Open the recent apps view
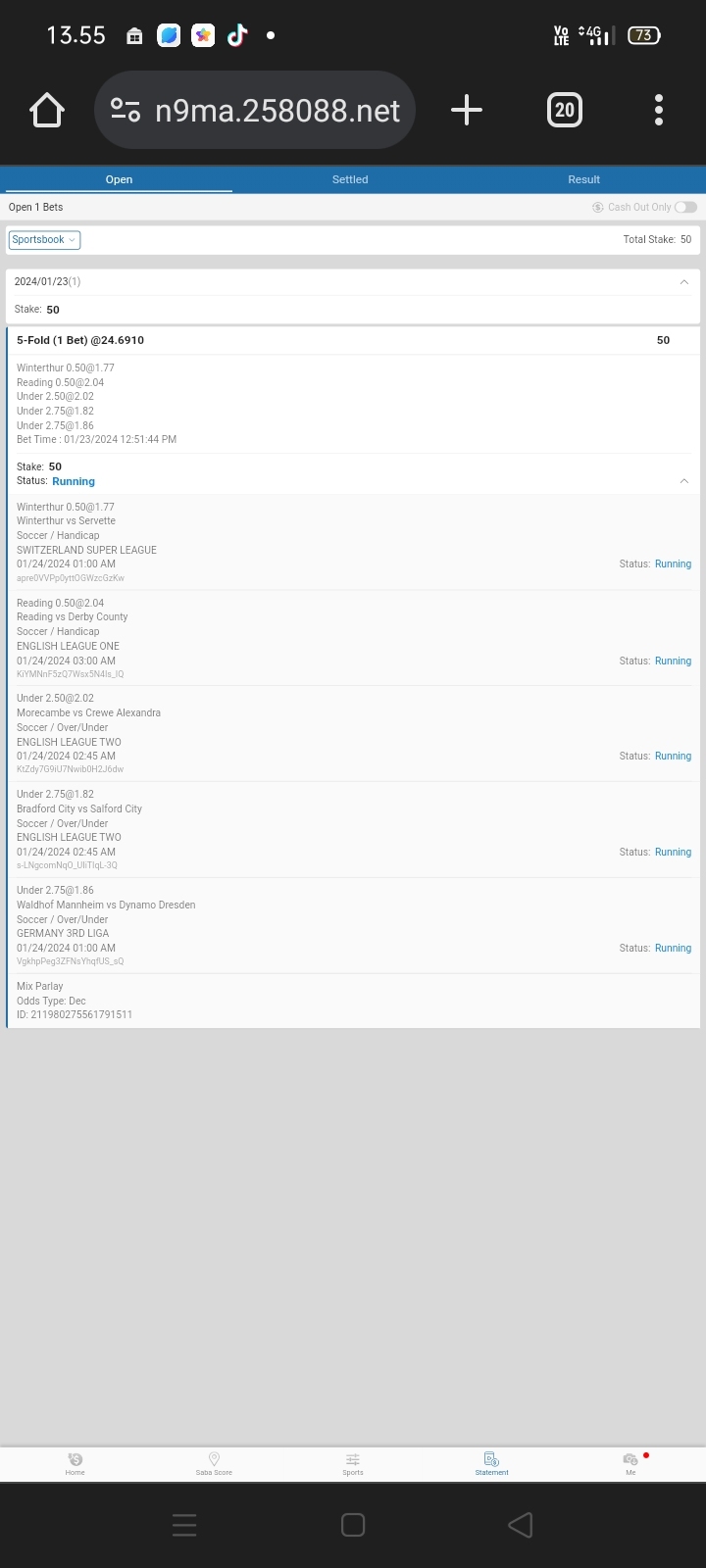The width and height of the screenshot is (706, 1568). [184, 1525]
